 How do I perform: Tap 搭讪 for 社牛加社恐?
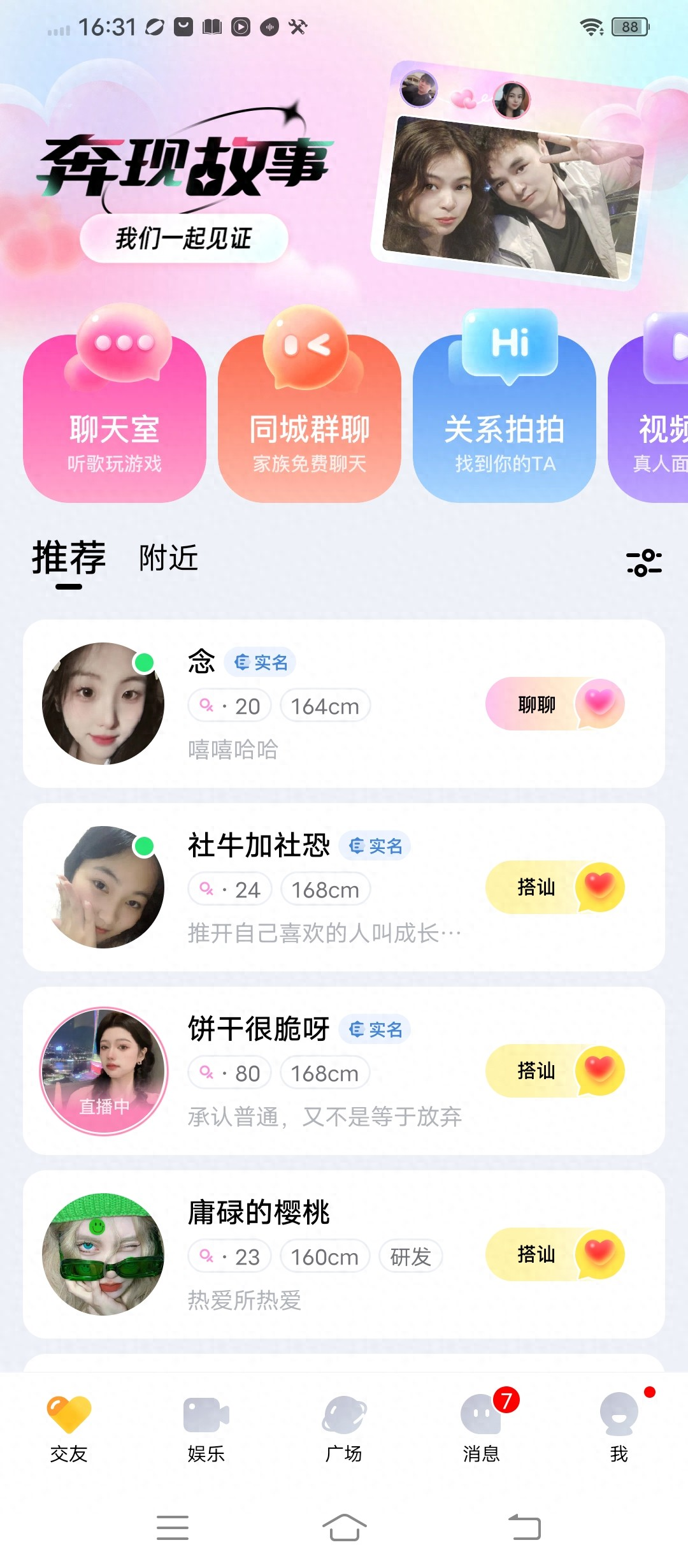pyautogui.click(x=554, y=887)
